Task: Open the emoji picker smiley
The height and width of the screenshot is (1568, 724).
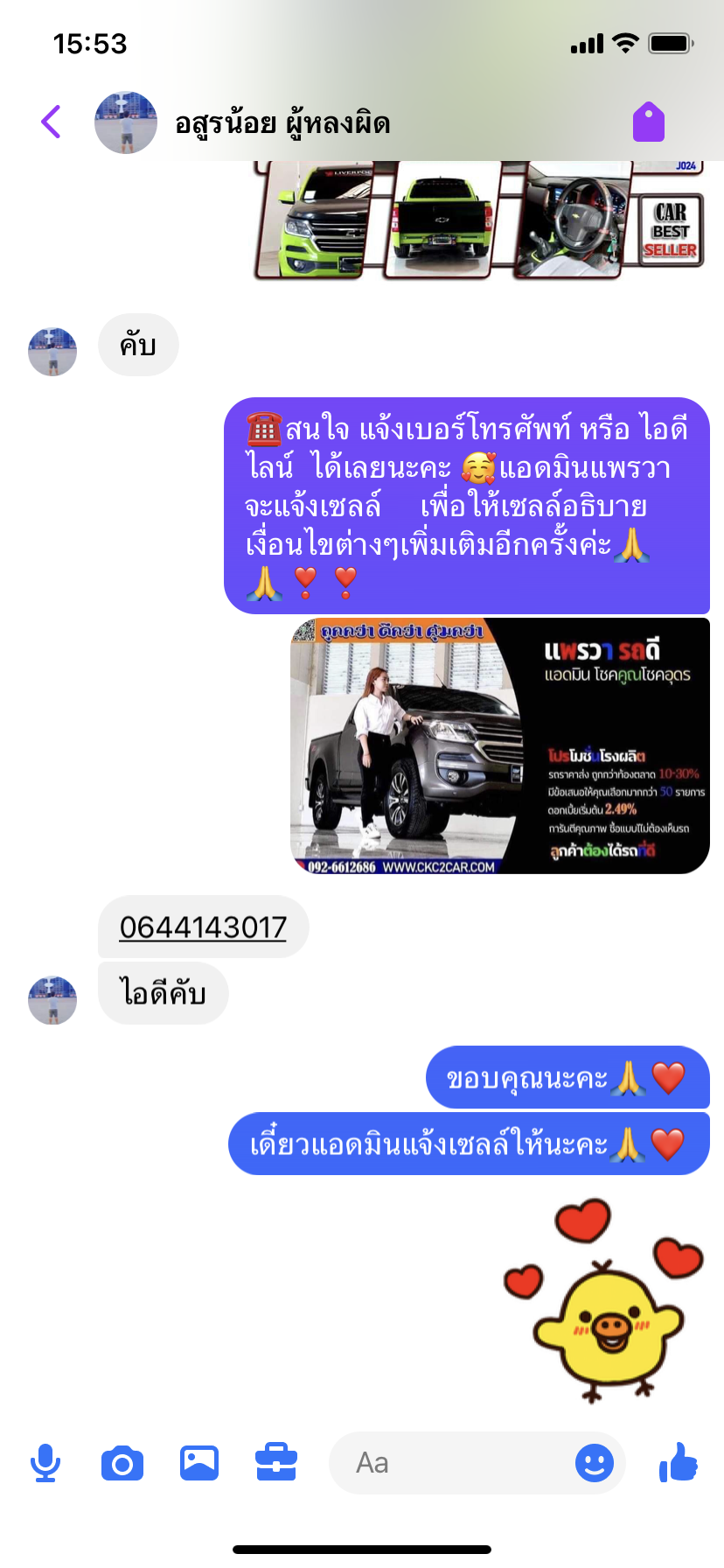Action: click(595, 1463)
